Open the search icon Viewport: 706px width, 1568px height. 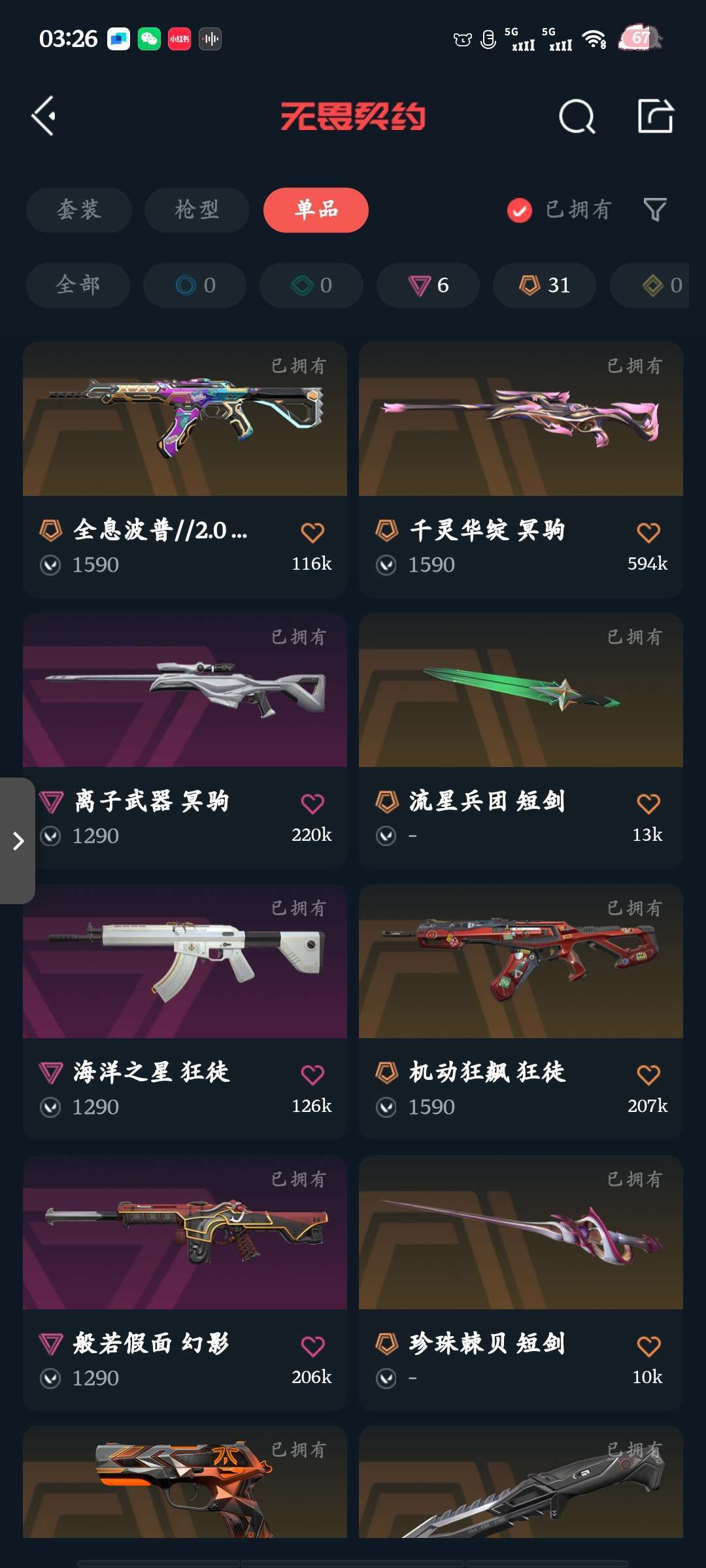coord(577,116)
